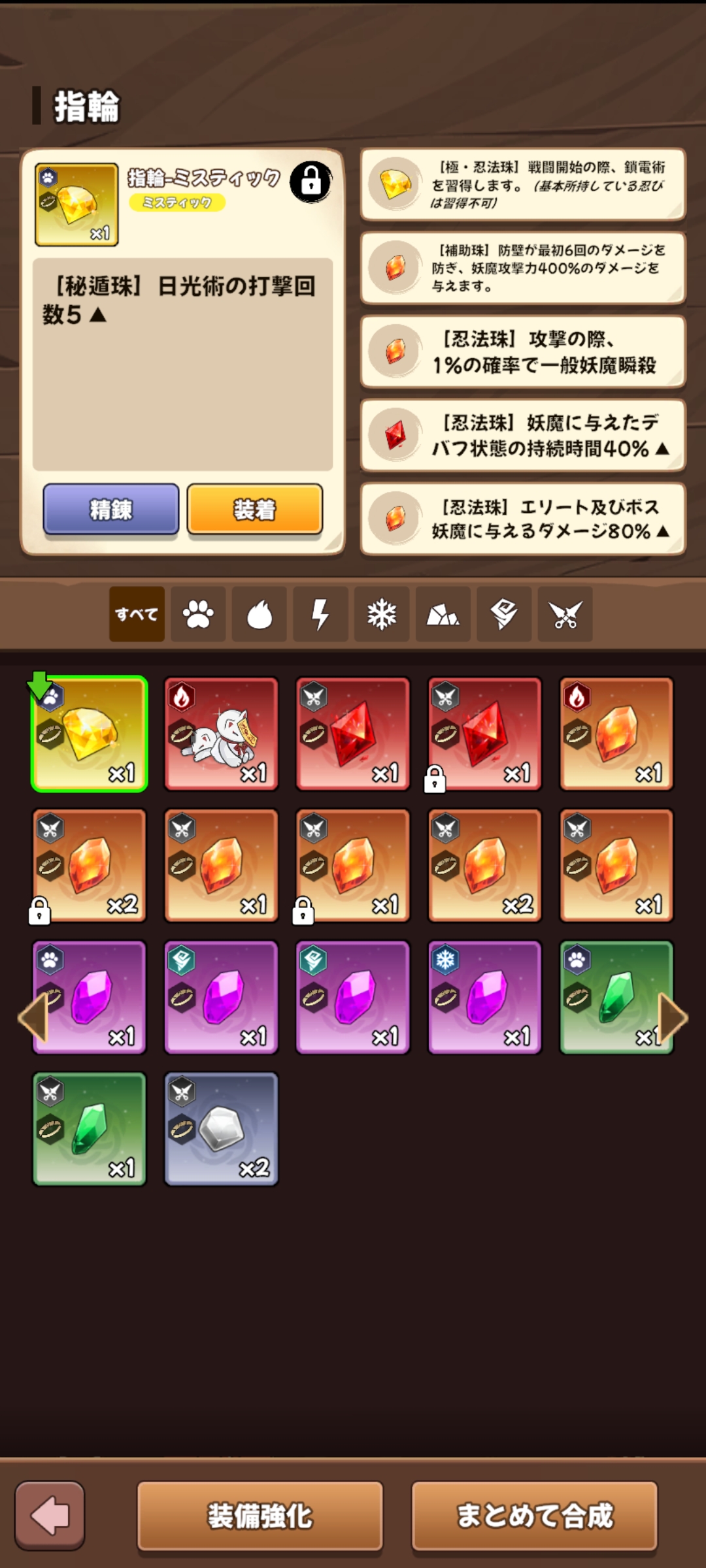Select the yellow Mystic gem ring

tap(90, 734)
